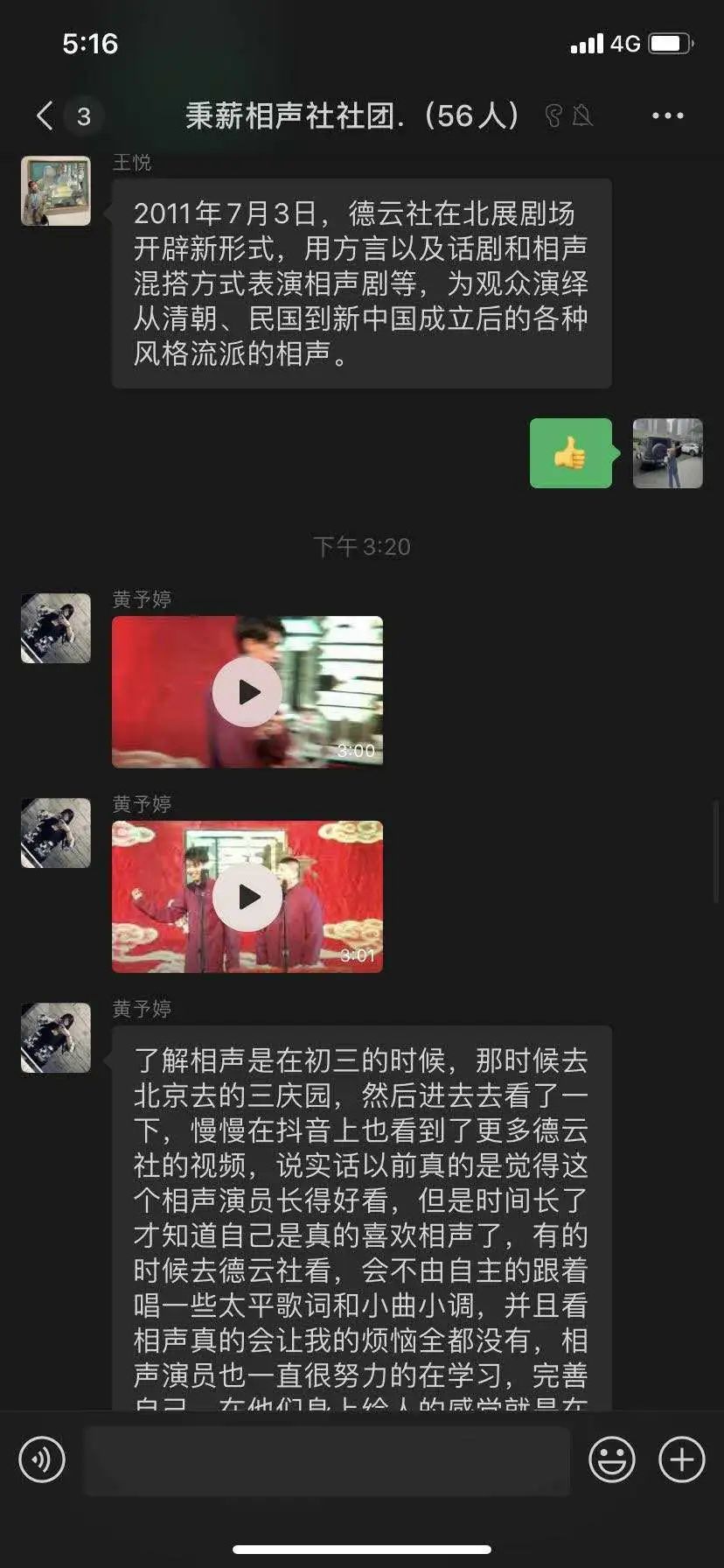Open my own avatar beside thumbs-up

(x=667, y=453)
